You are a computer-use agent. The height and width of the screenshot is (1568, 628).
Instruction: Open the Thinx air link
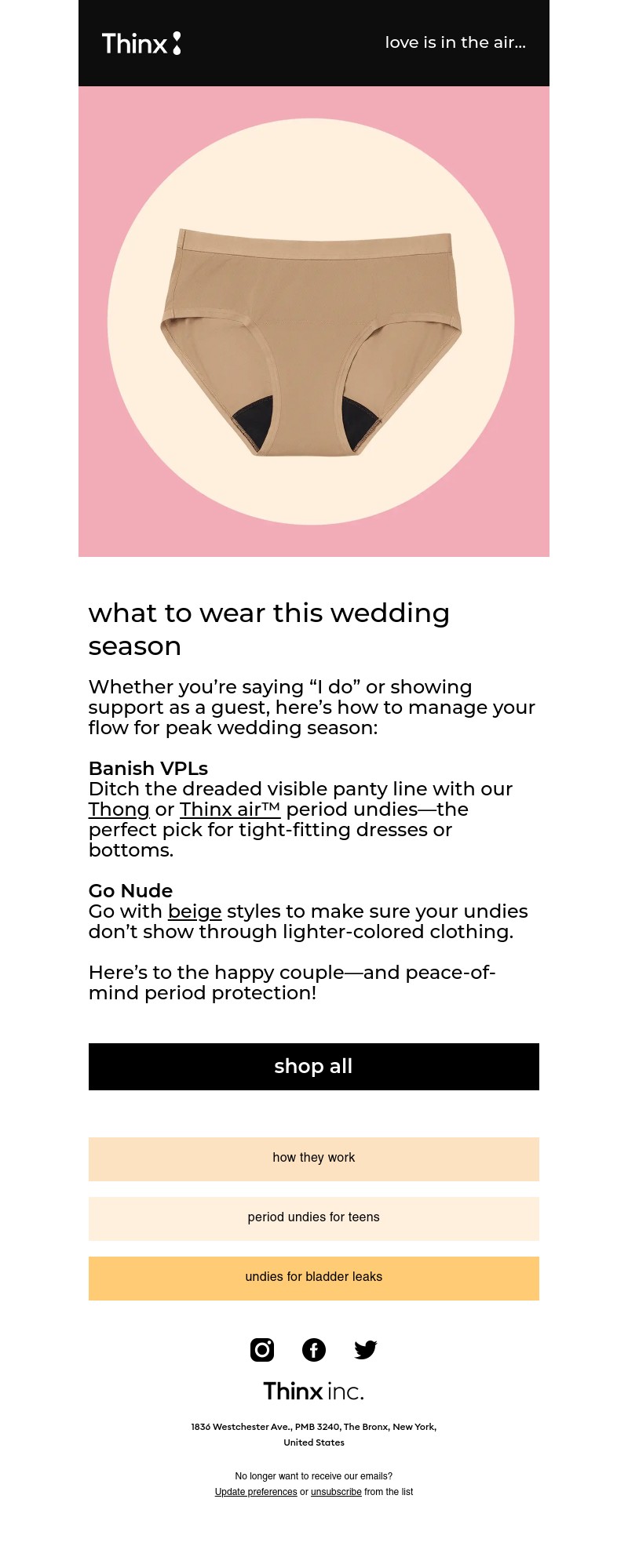(x=229, y=809)
